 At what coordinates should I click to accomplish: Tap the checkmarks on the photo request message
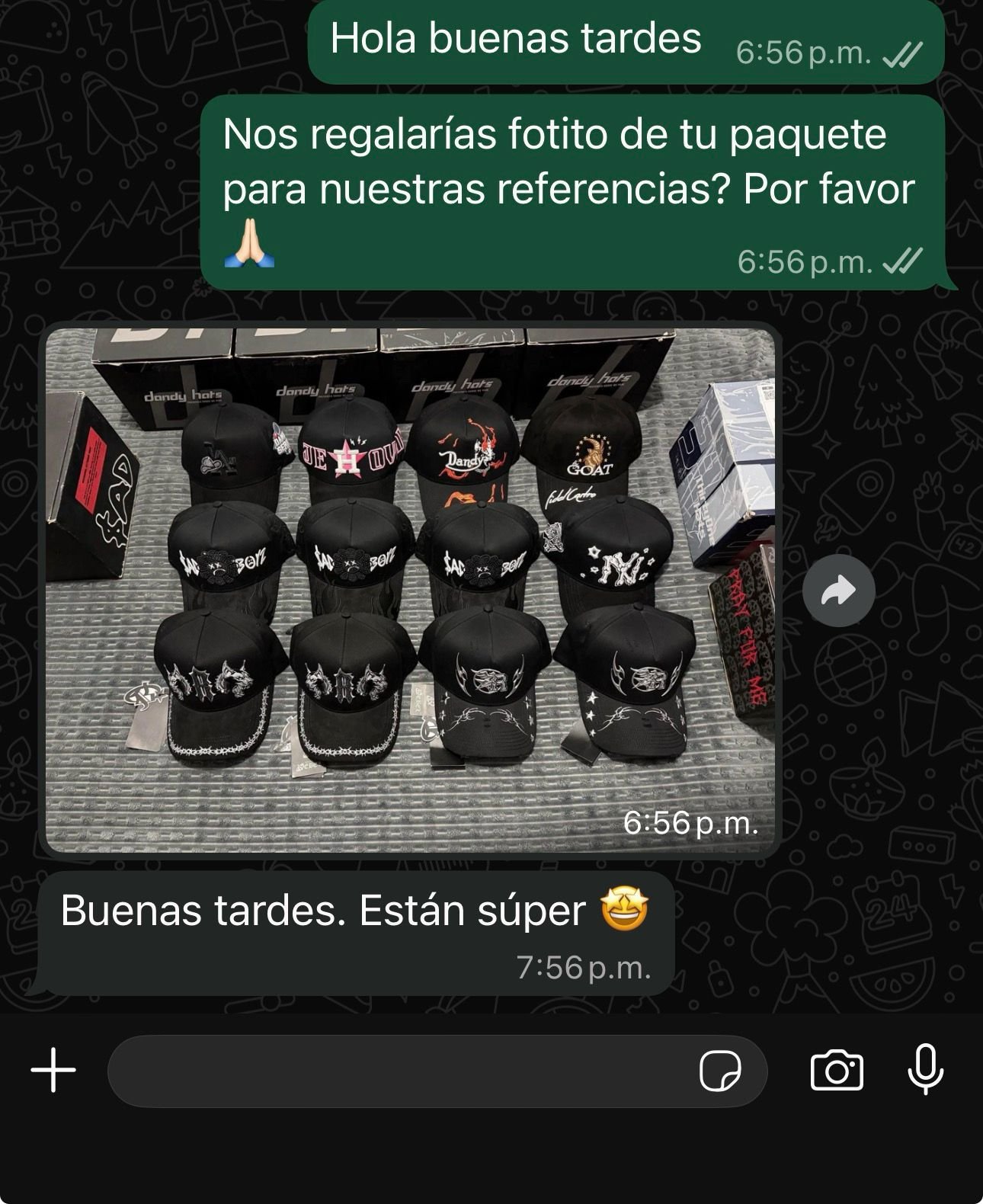pos(904,260)
